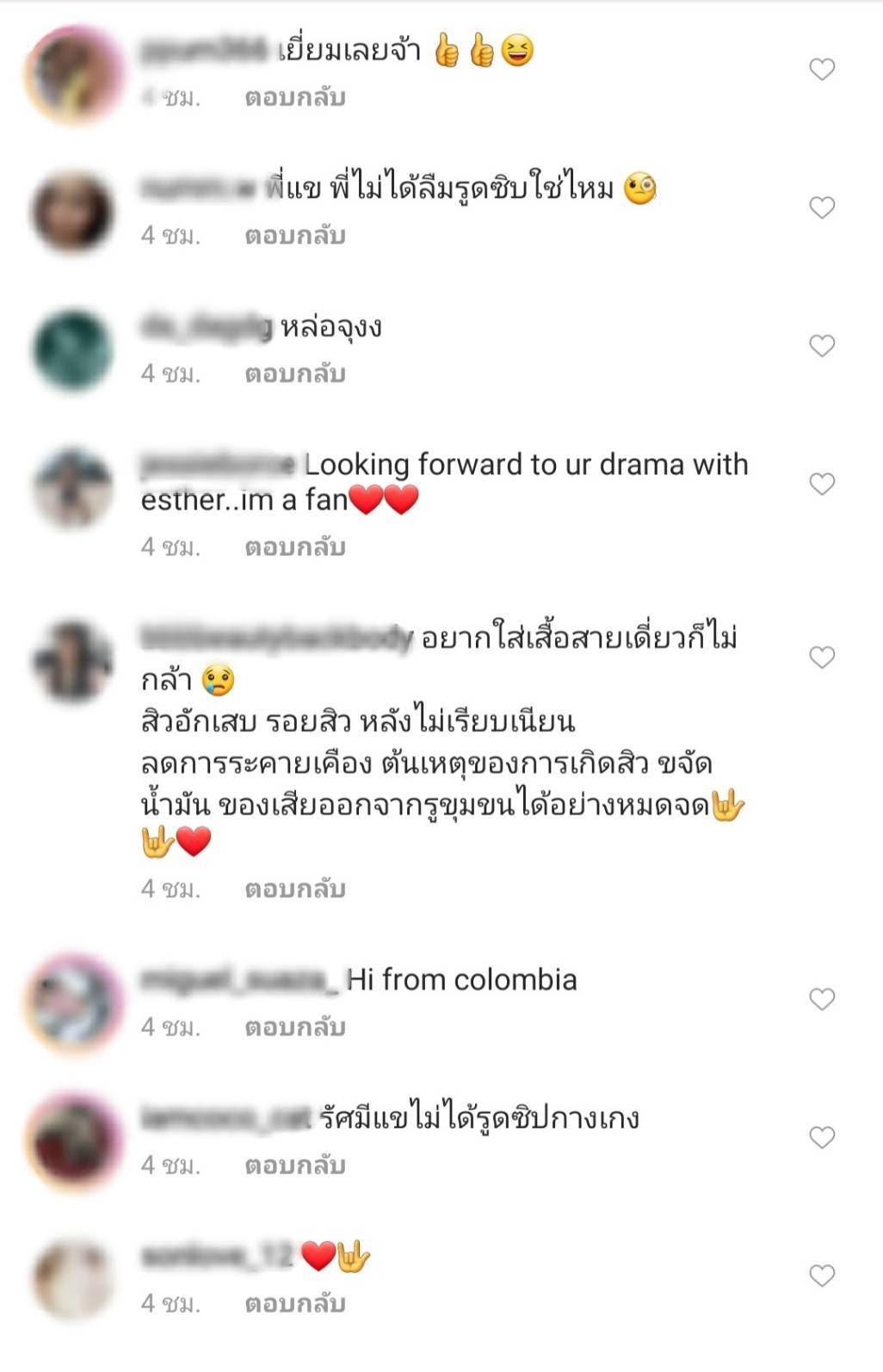
Task: Like the comment starting "อยากใส่เสื้อสายเดี่ยว"
Action: [822, 657]
